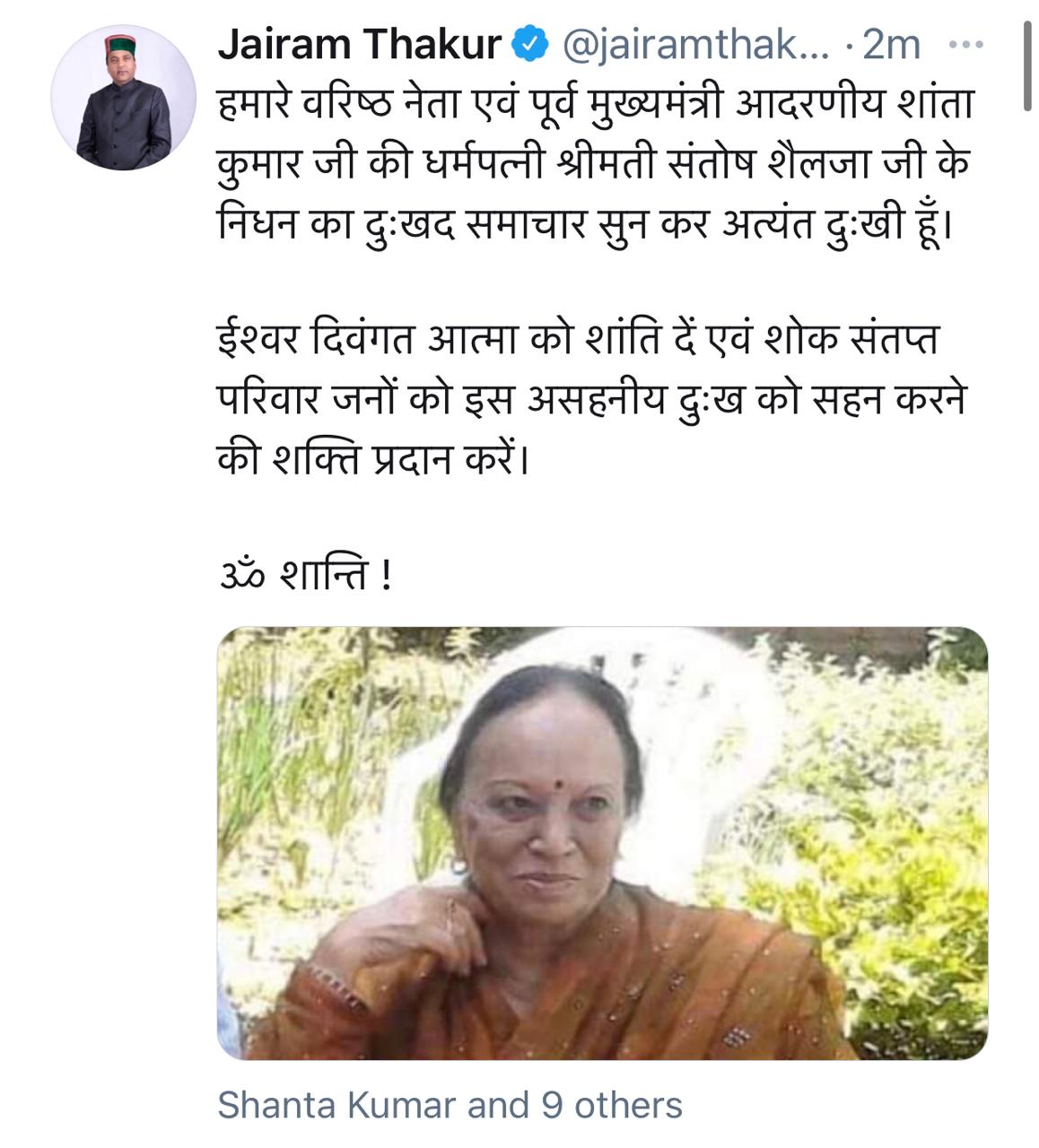This screenshot has width=1039, height=1148.
Task: Open the tweet's three-dot overflow menu
Action: coord(965,46)
